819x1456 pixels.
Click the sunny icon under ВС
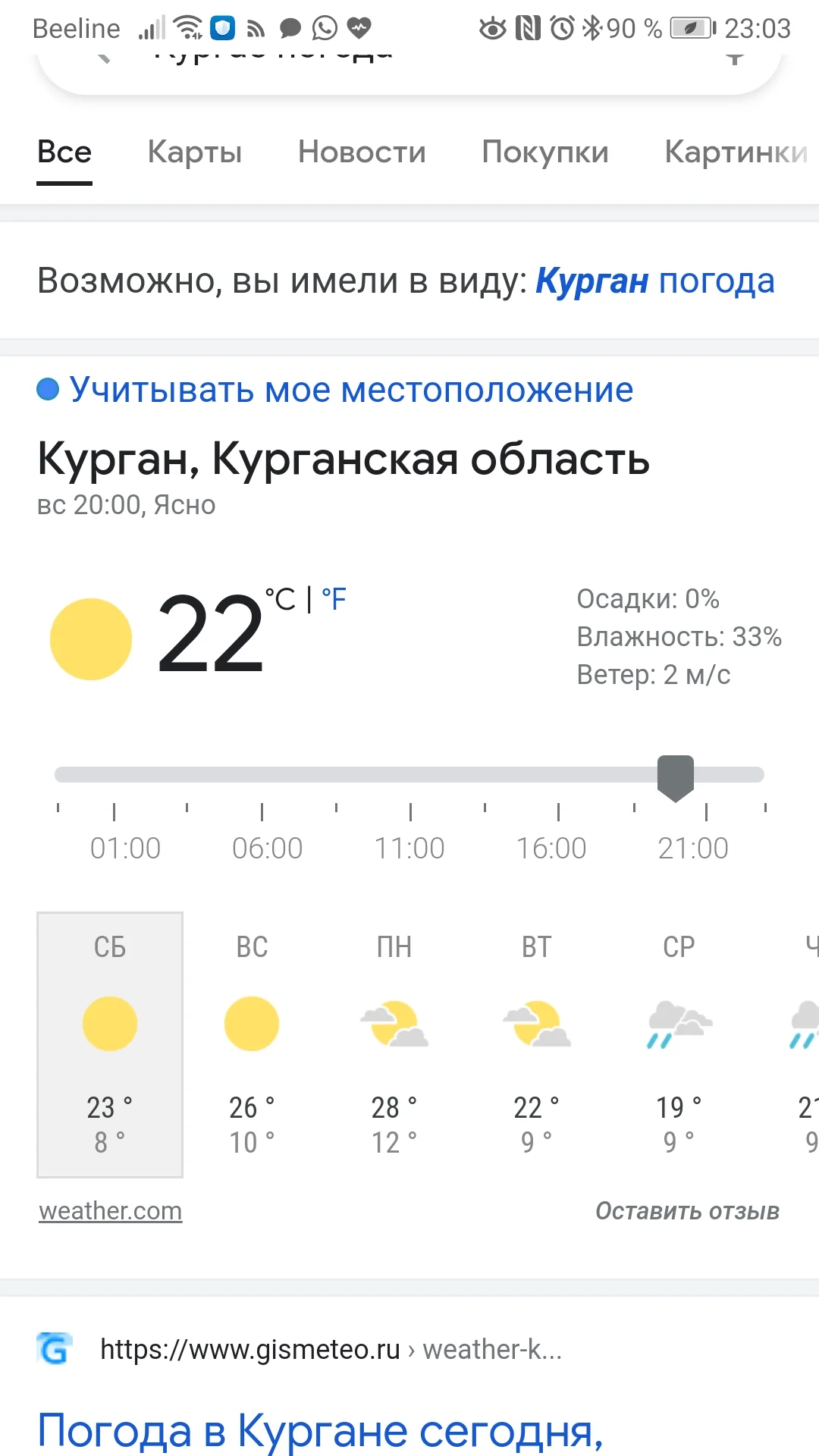(x=251, y=1022)
